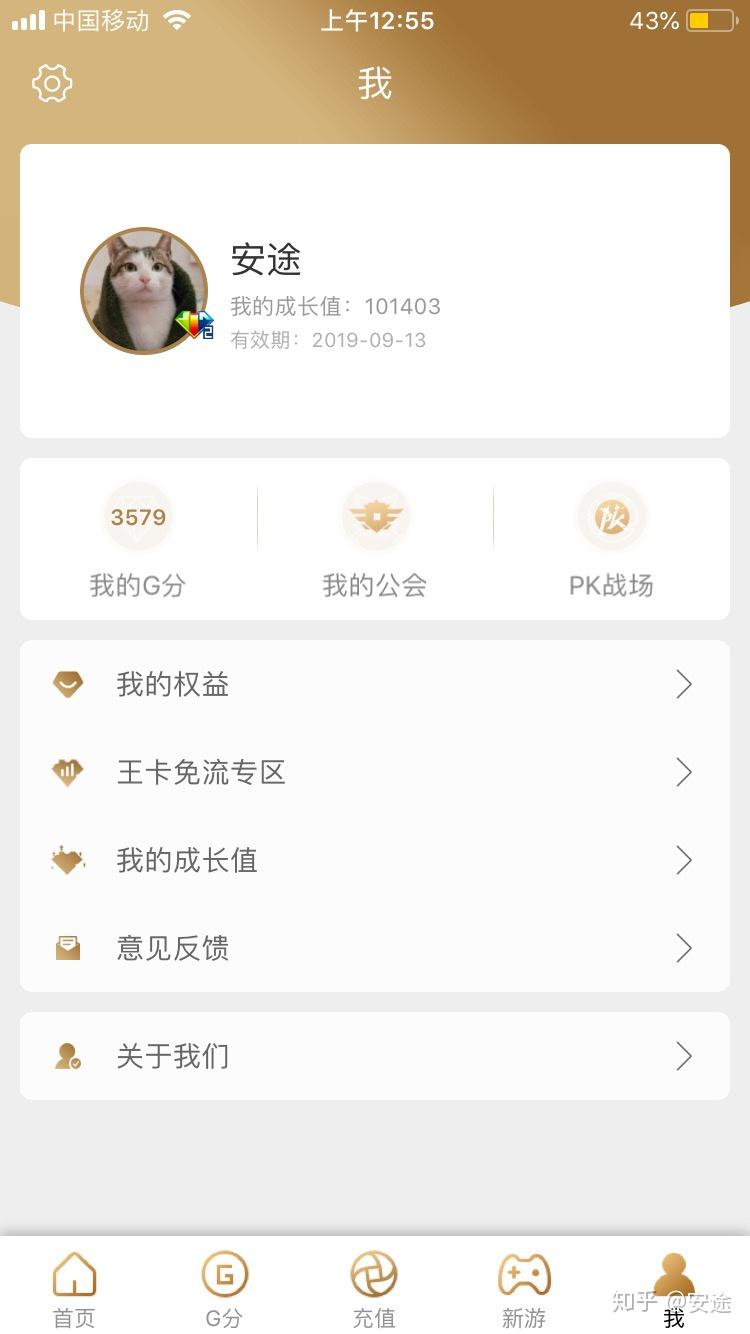Open 我的成长值 via the arrow
Screen dimensions: 750x1334
(684, 860)
